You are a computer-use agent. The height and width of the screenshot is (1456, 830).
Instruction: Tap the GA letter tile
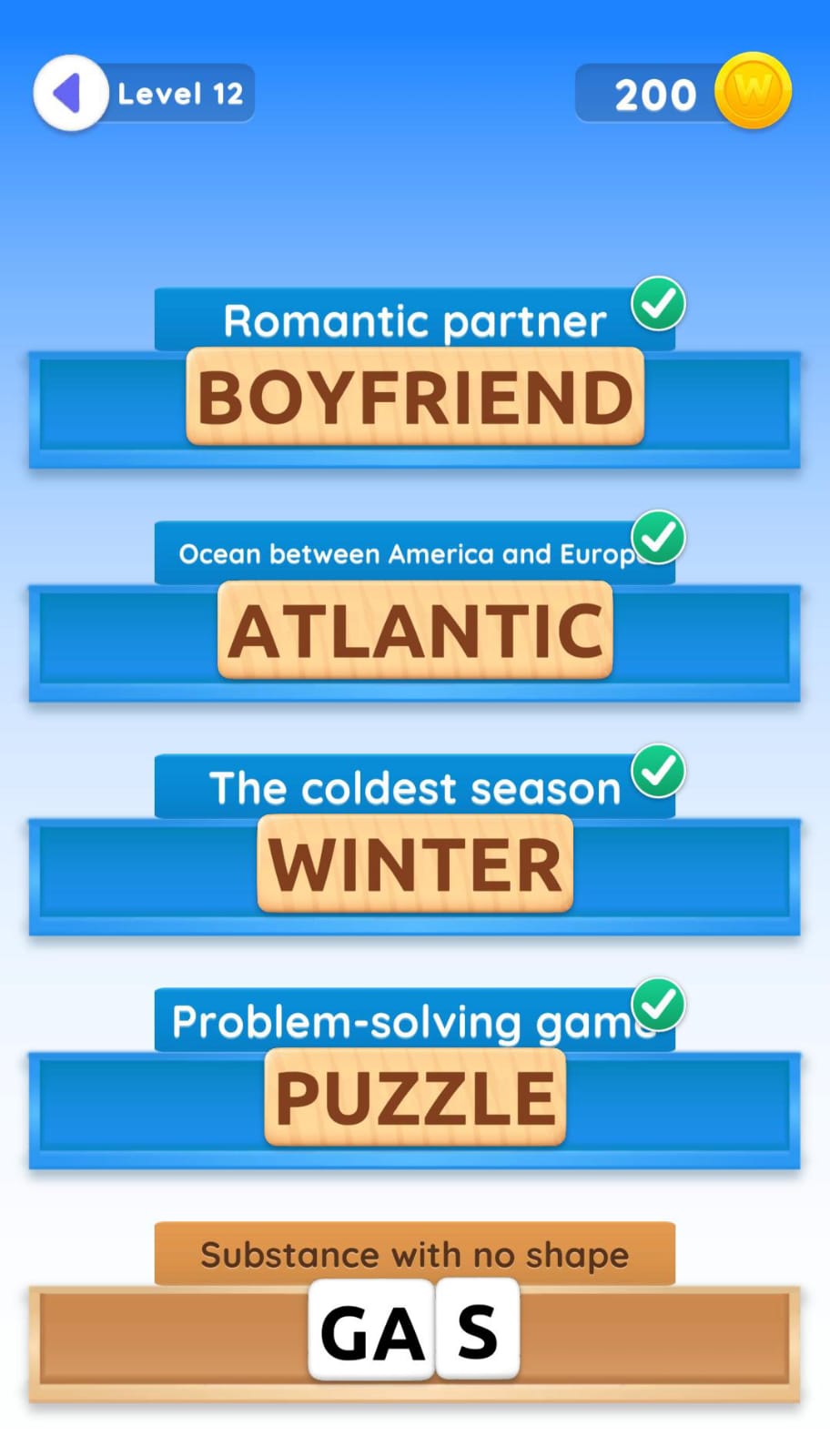pos(371,1330)
